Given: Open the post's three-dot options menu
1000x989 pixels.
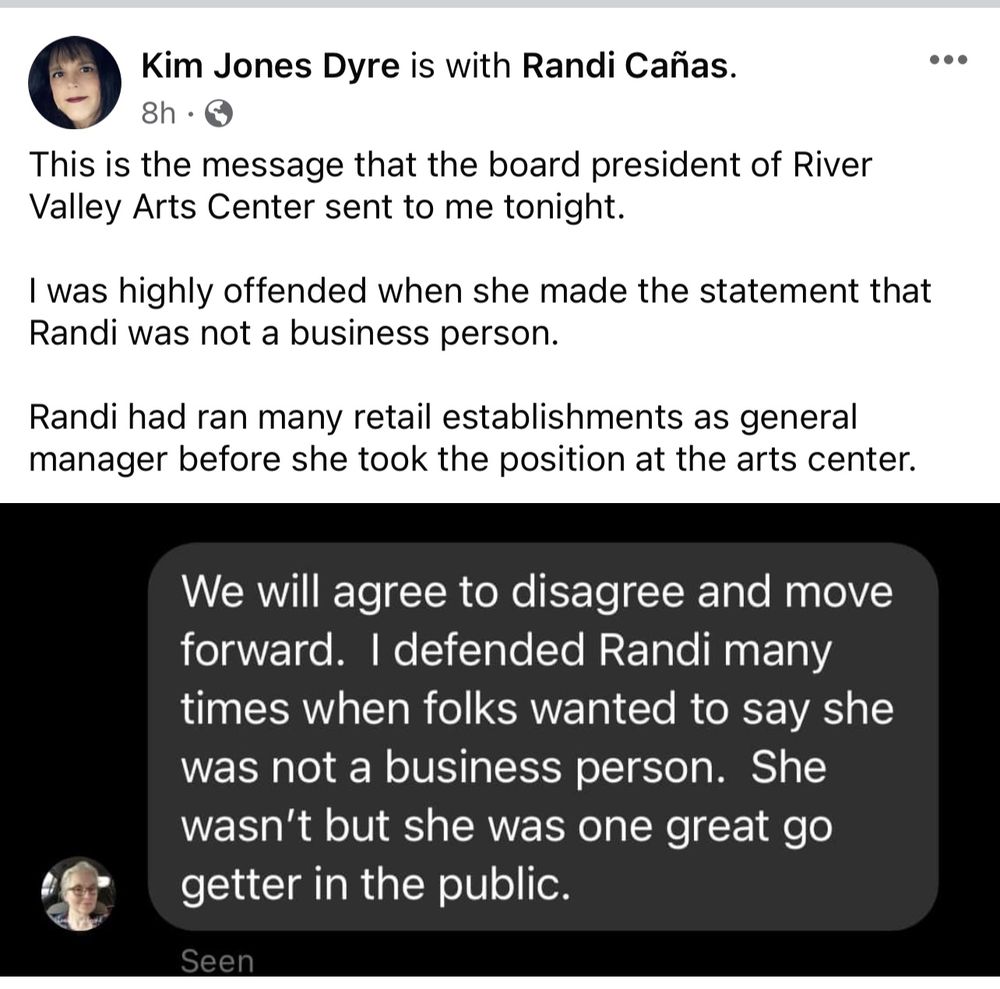Looking at the screenshot, I should point(948,61).
